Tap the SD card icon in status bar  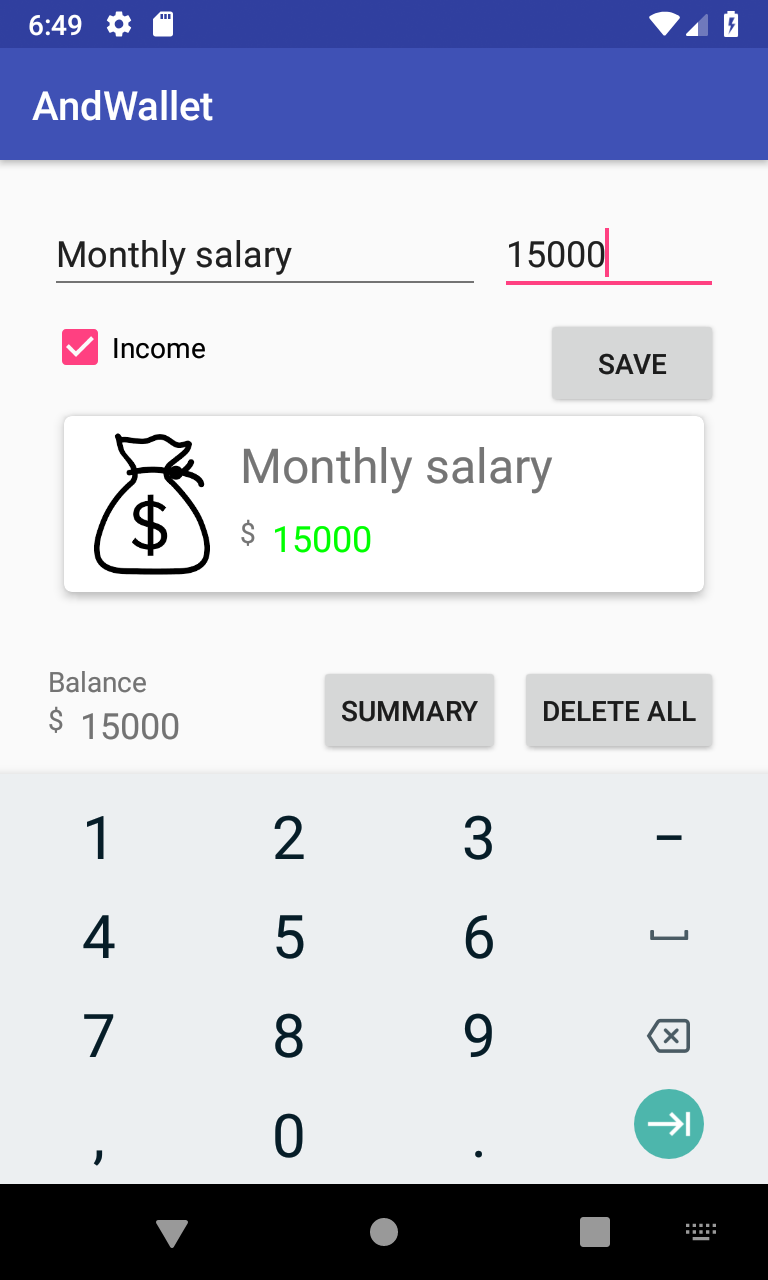pyautogui.click(x=162, y=24)
